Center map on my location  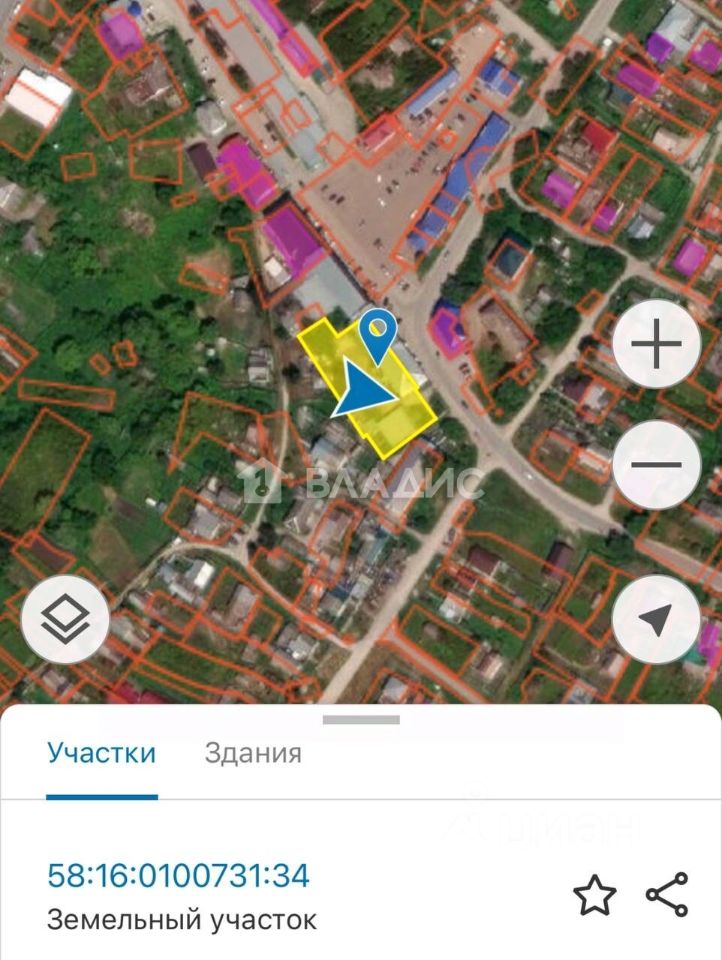coord(656,620)
